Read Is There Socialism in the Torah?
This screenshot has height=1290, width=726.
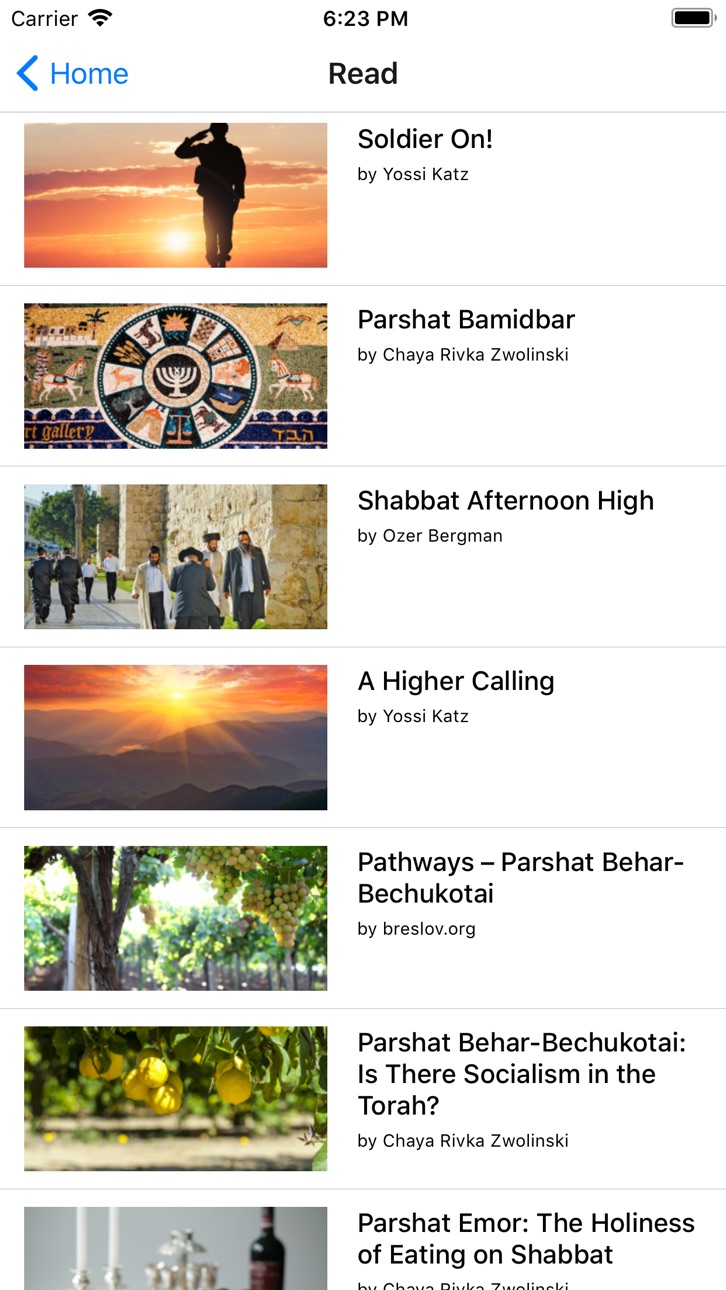point(363,1099)
